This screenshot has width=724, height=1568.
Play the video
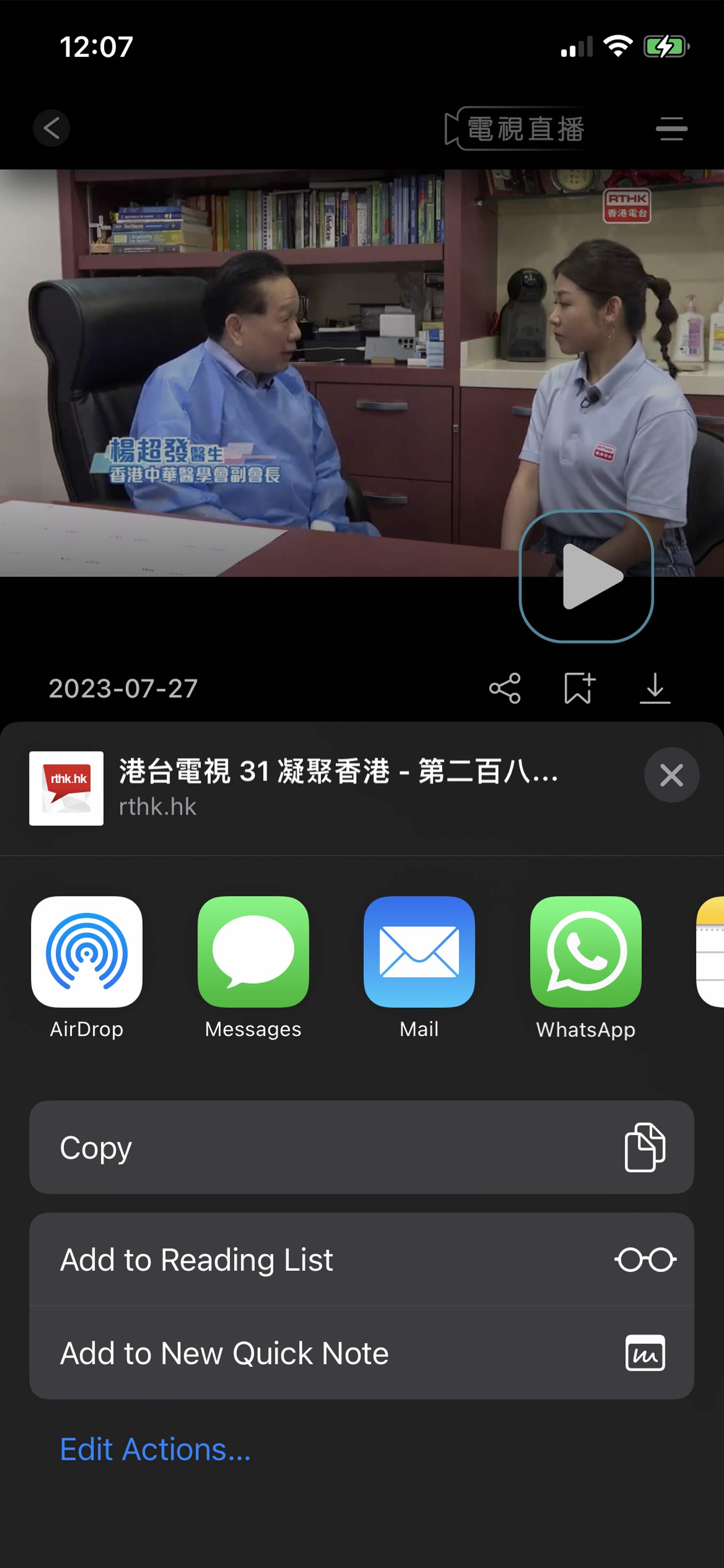[x=586, y=576]
